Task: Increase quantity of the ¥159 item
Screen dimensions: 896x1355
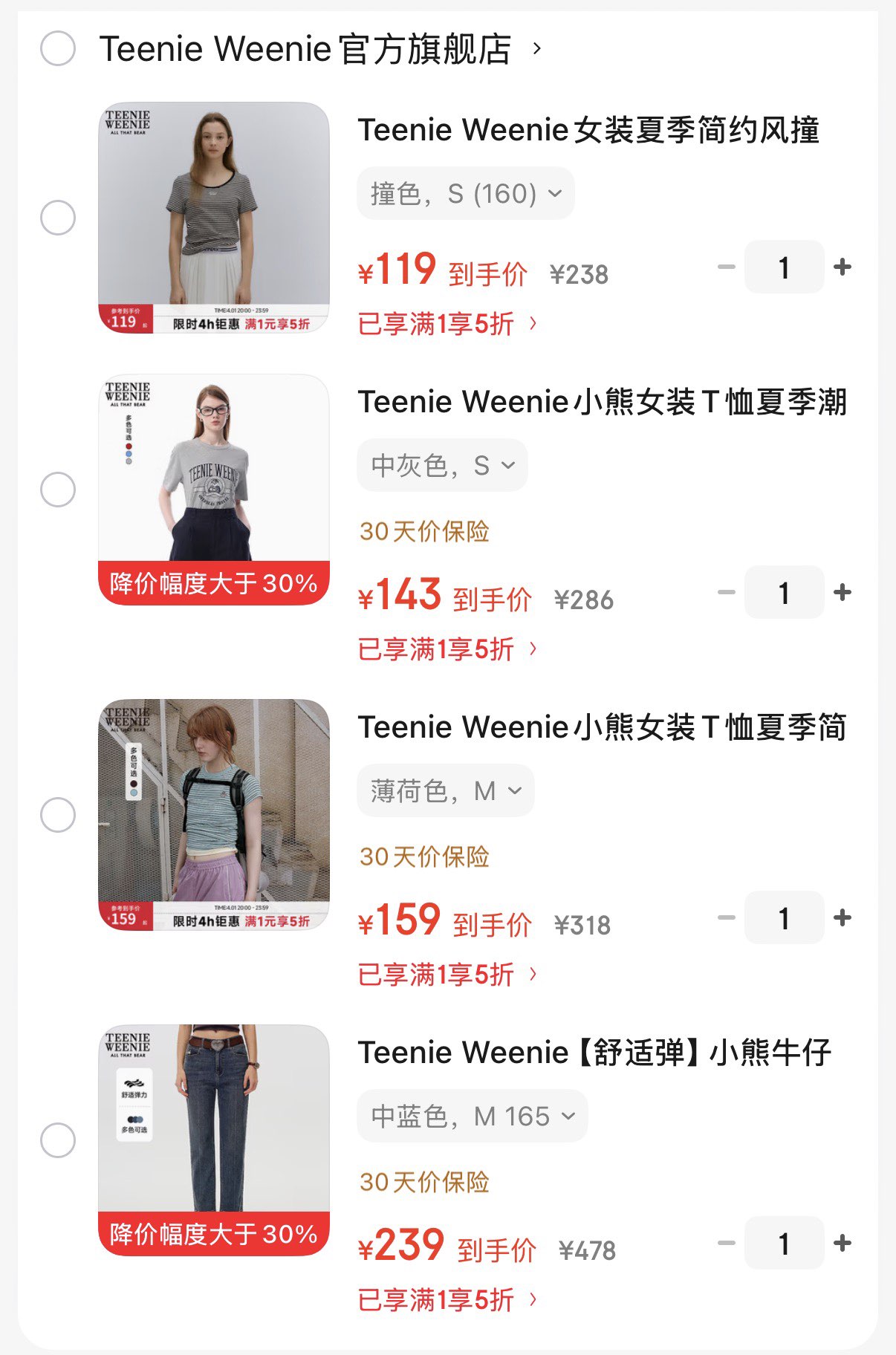Action: point(843,917)
